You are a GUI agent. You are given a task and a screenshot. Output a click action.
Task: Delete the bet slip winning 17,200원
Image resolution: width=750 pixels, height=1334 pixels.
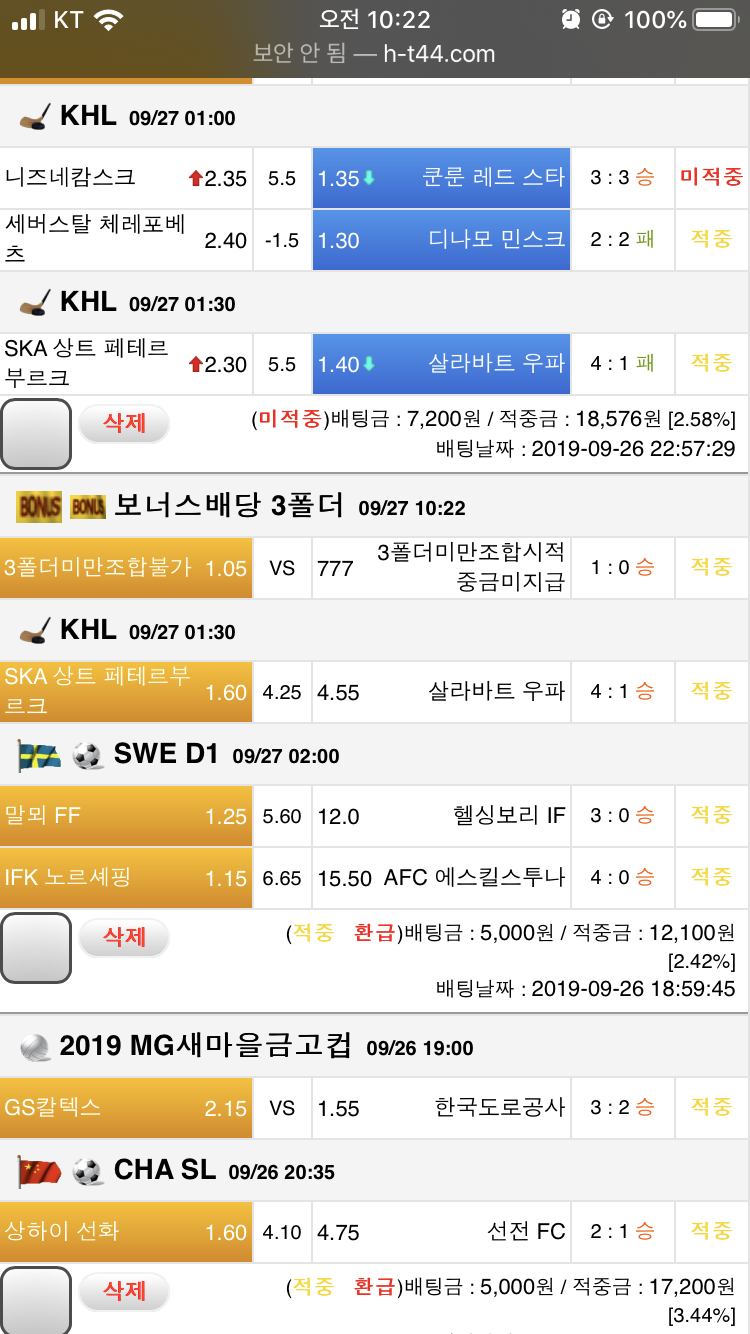click(124, 1291)
